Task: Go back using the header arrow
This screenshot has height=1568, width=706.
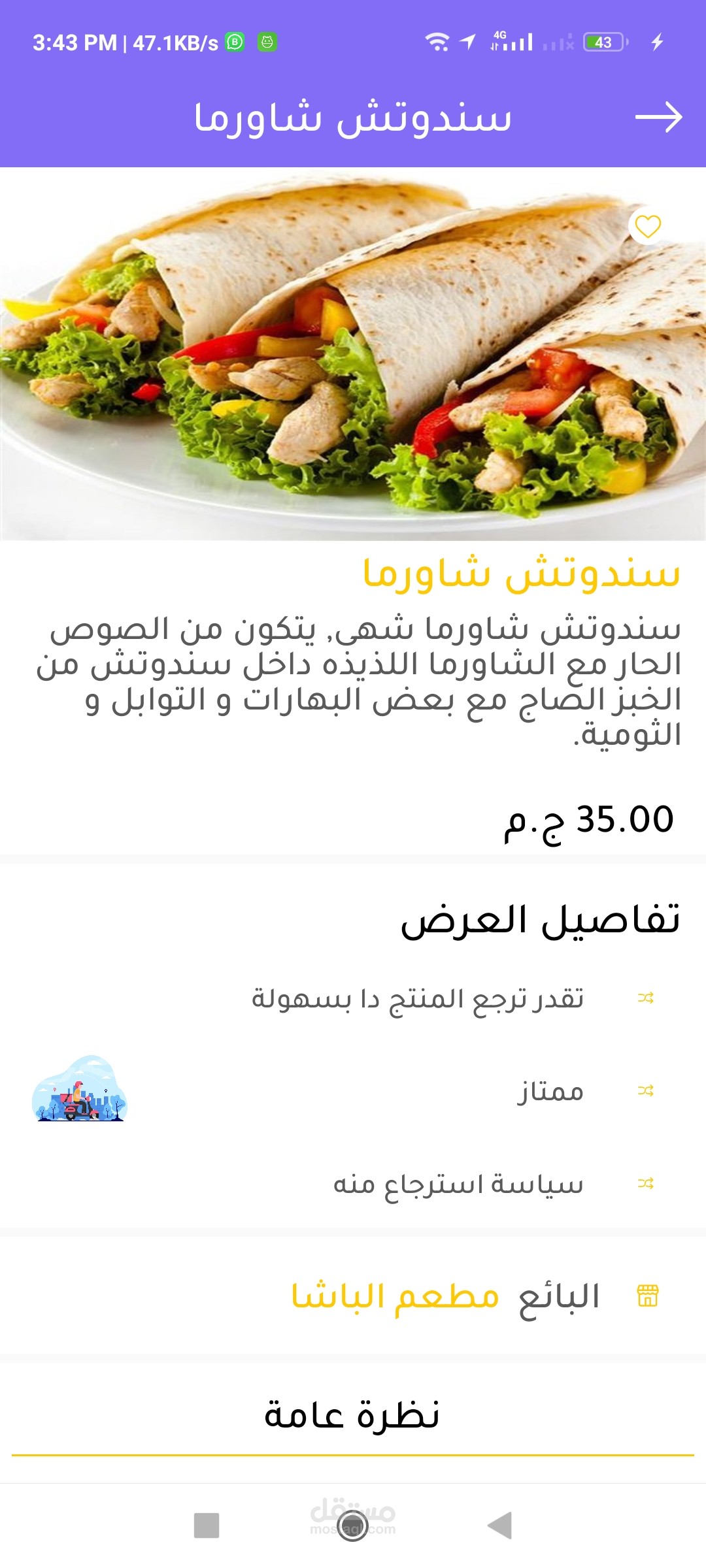Action: click(658, 118)
